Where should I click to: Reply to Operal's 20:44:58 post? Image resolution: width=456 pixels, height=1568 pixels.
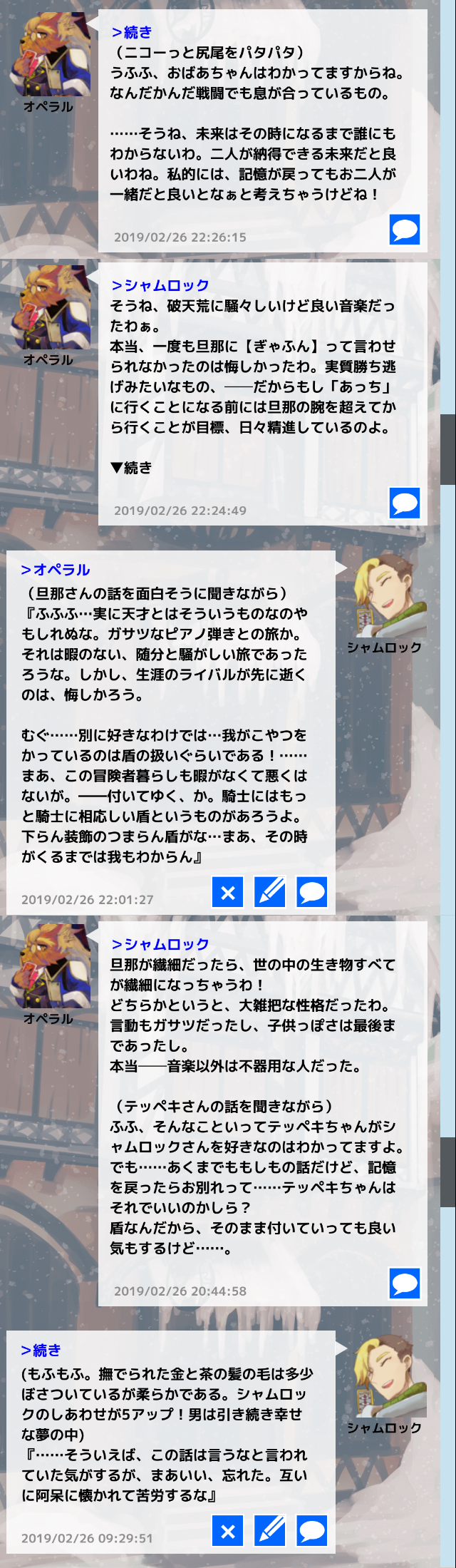[405, 1283]
